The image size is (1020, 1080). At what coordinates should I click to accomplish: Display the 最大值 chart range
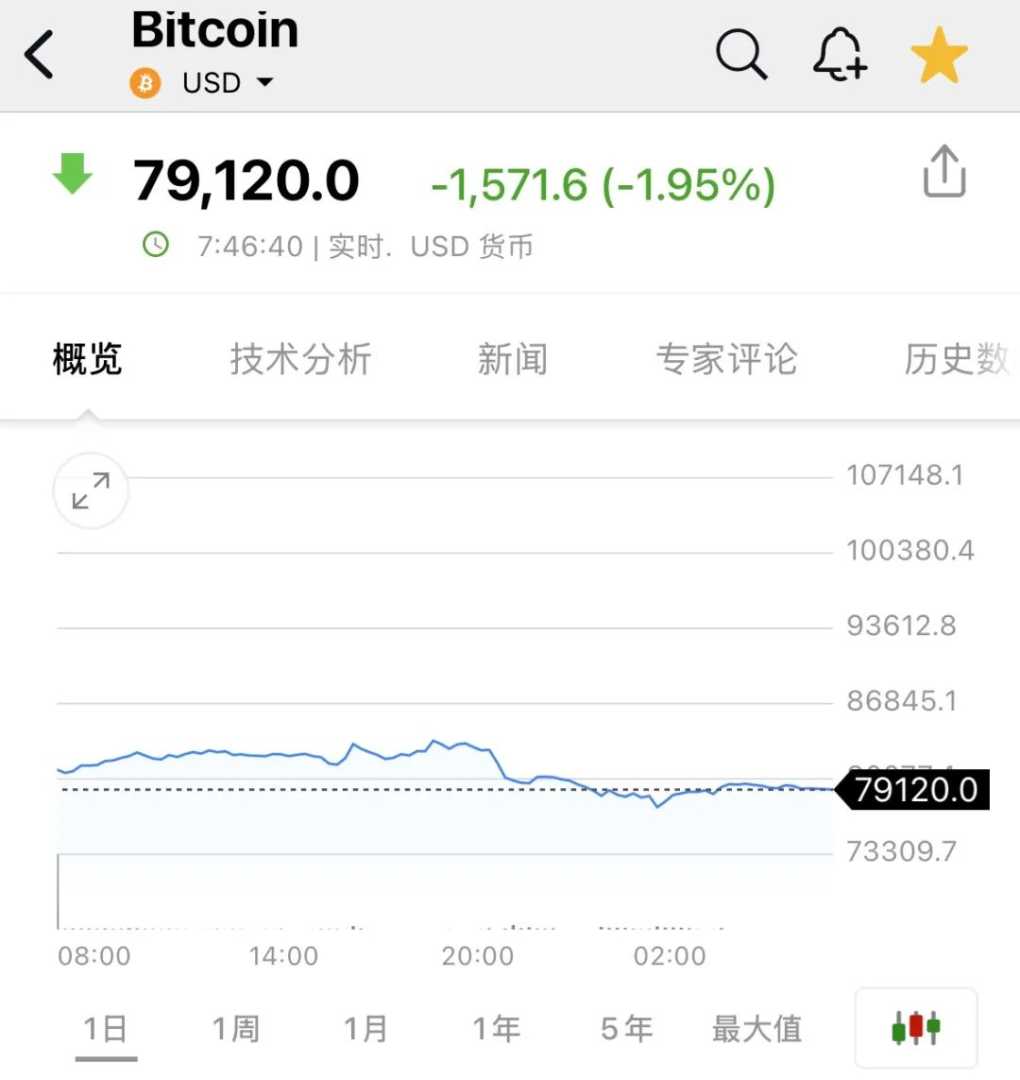pos(756,1028)
